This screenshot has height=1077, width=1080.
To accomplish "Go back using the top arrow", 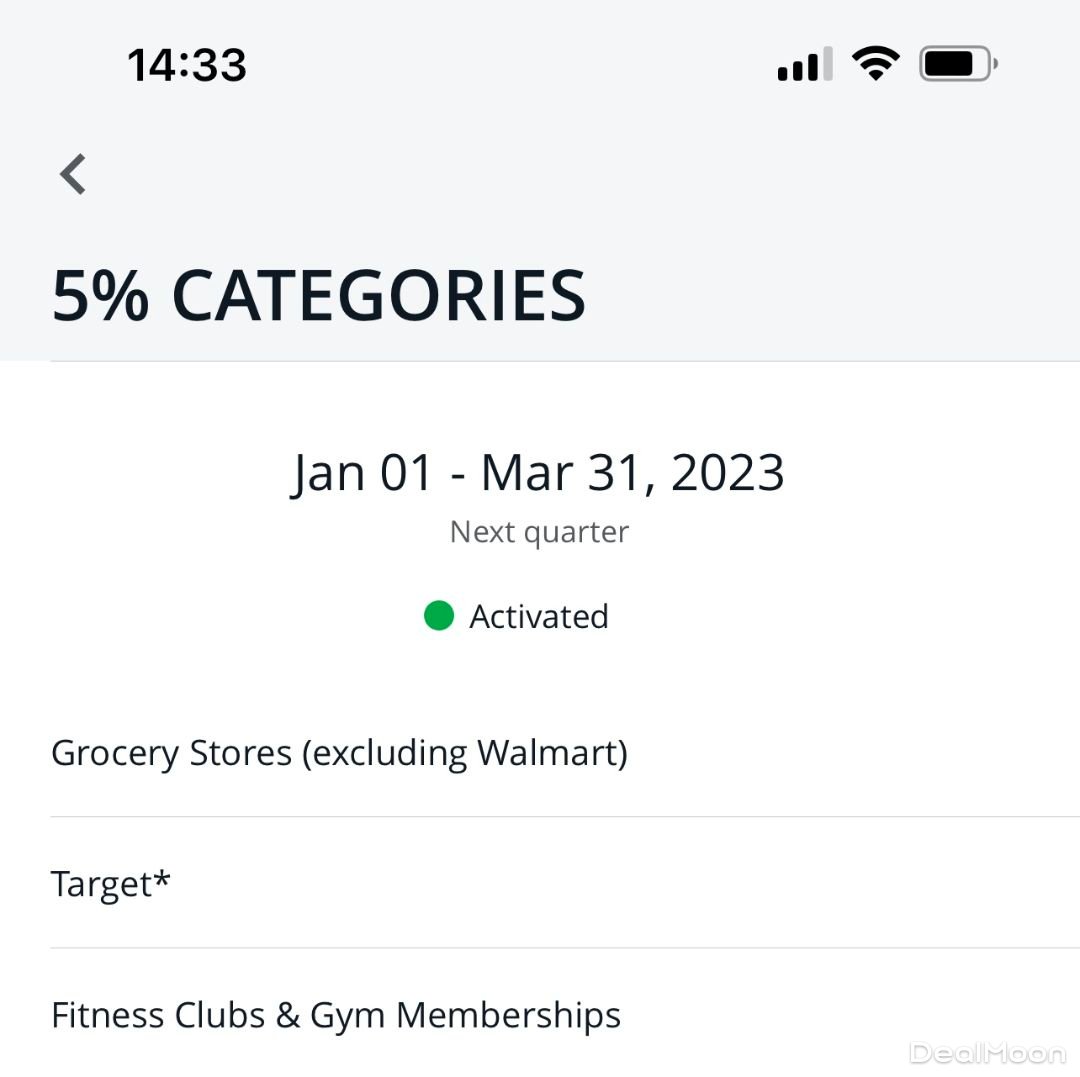I will (73, 174).
